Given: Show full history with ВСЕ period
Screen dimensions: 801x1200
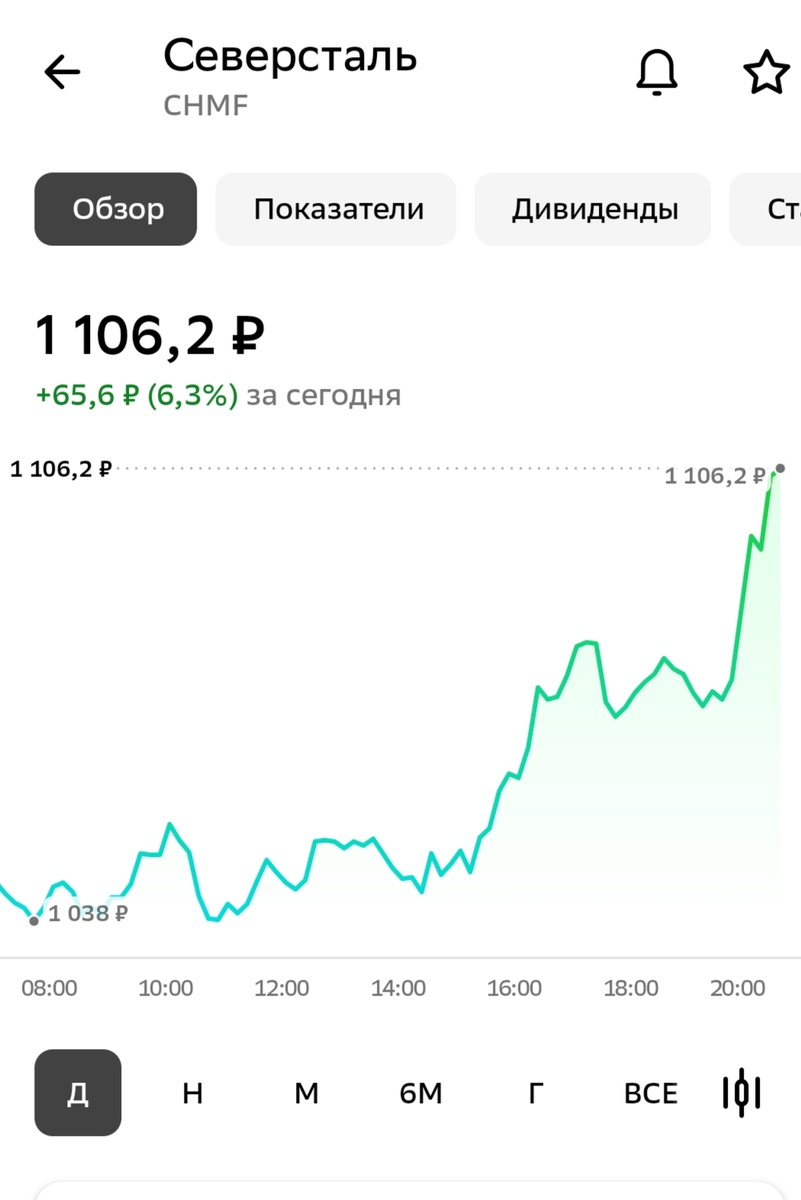Looking at the screenshot, I should [650, 1093].
